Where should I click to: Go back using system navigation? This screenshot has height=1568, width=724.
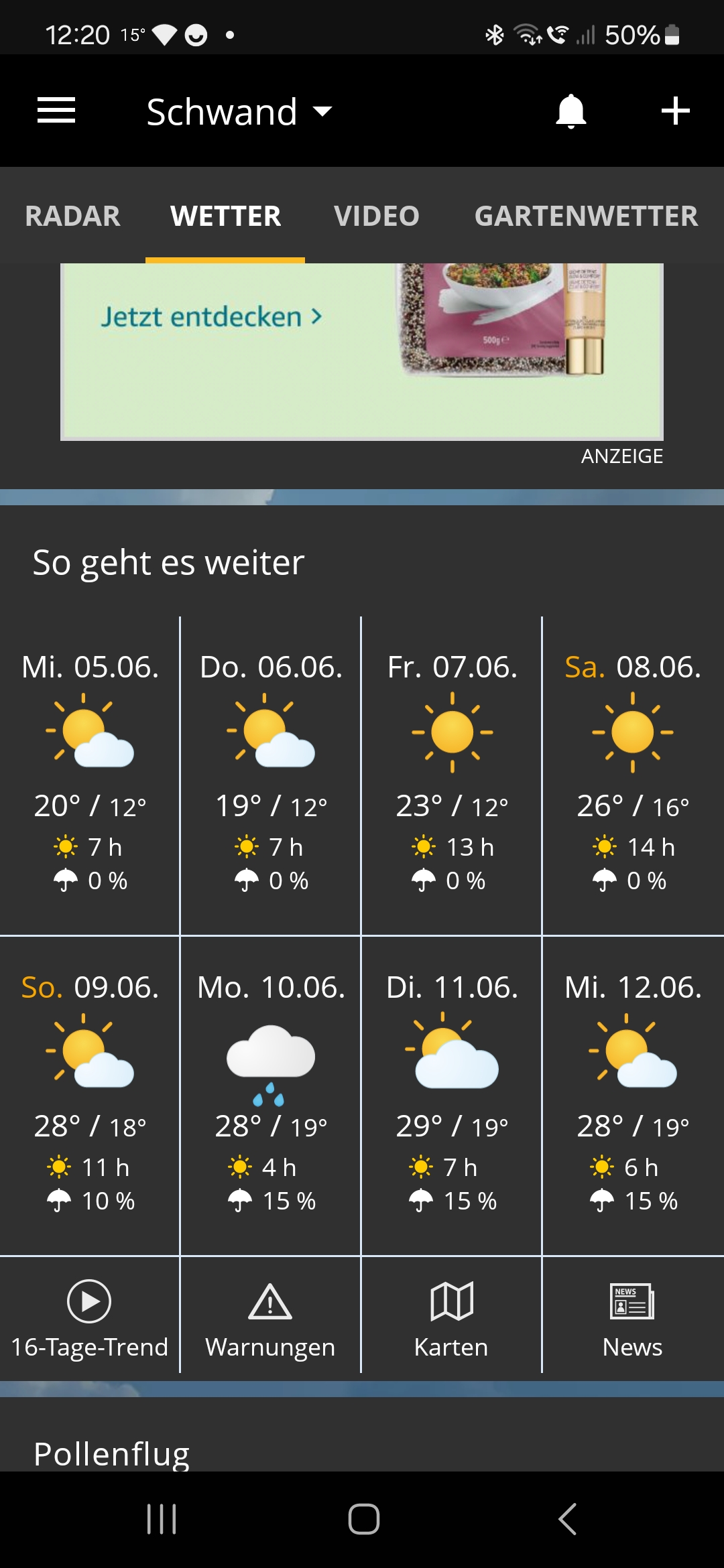[x=567, y=1518]
